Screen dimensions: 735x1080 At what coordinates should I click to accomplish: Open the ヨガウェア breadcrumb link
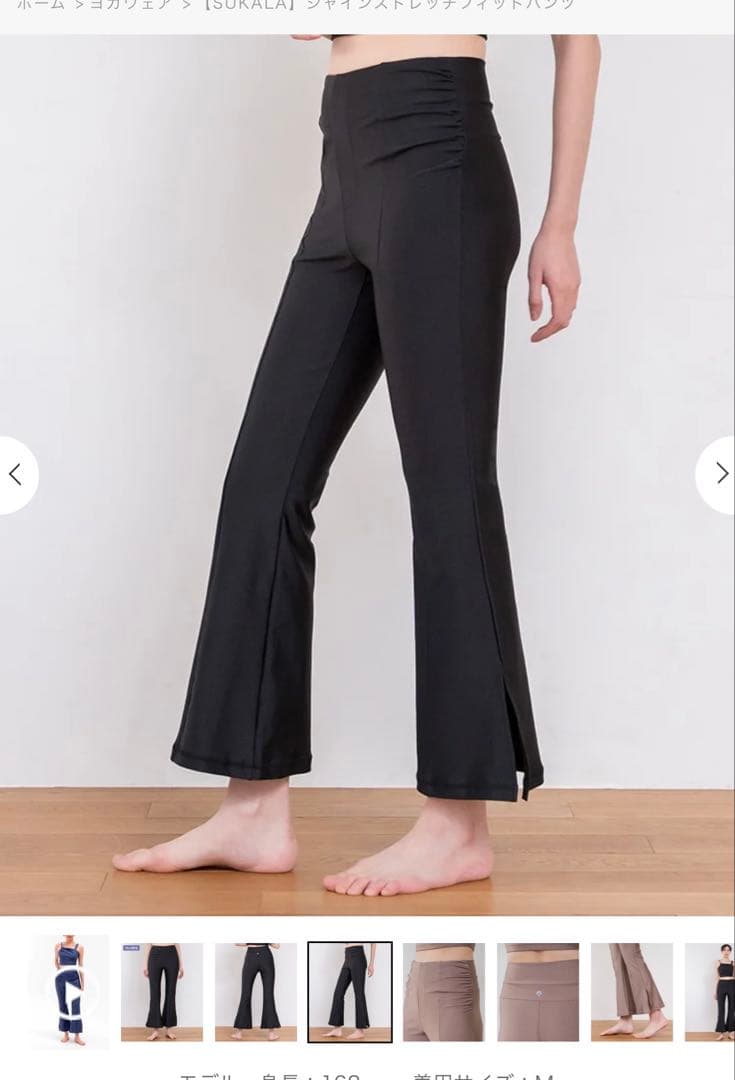point(131,5)
